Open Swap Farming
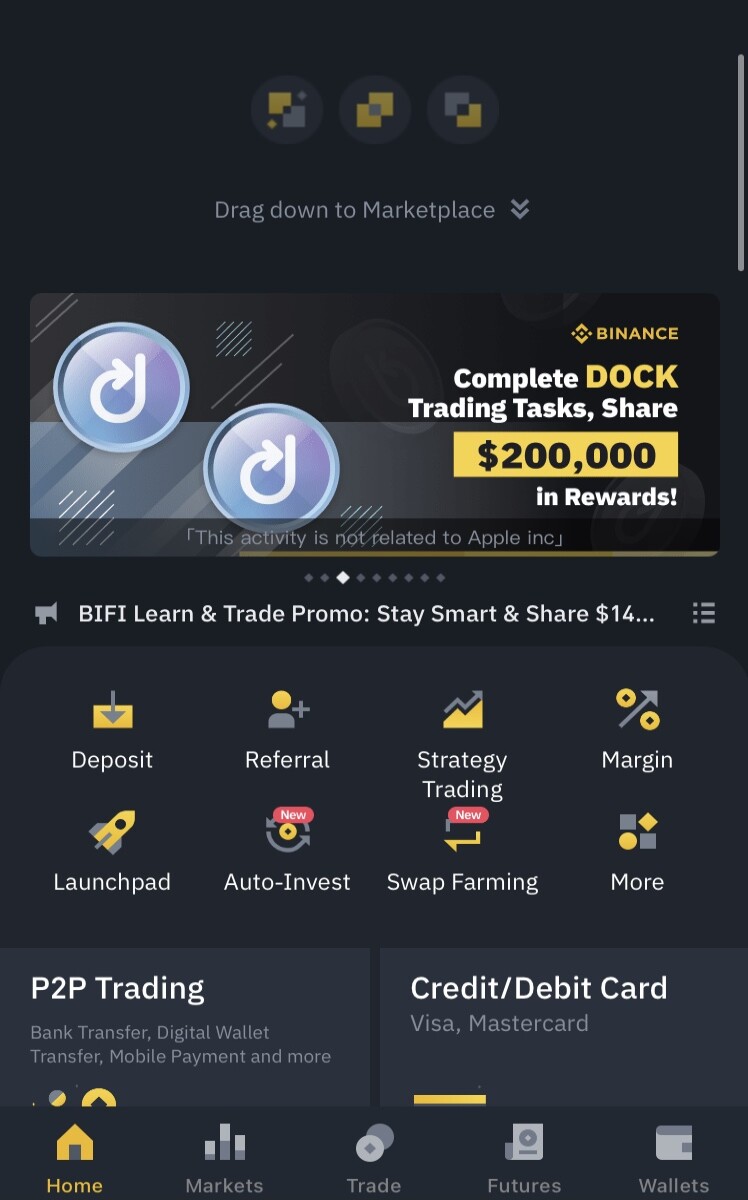This screenshot has width=748, height=1200. tap(462, 853)
